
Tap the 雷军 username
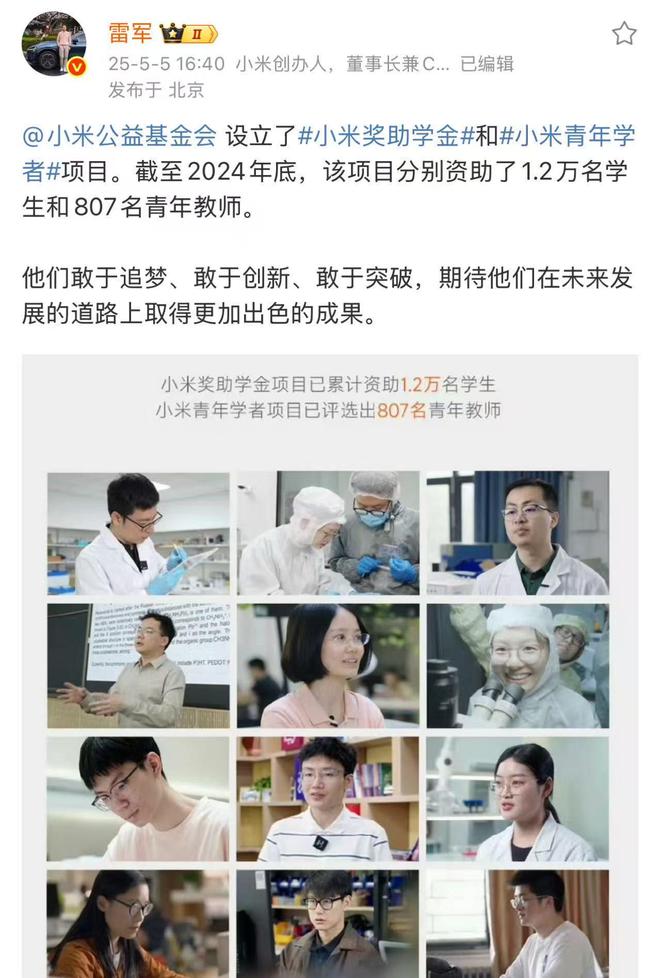(130, 33)
